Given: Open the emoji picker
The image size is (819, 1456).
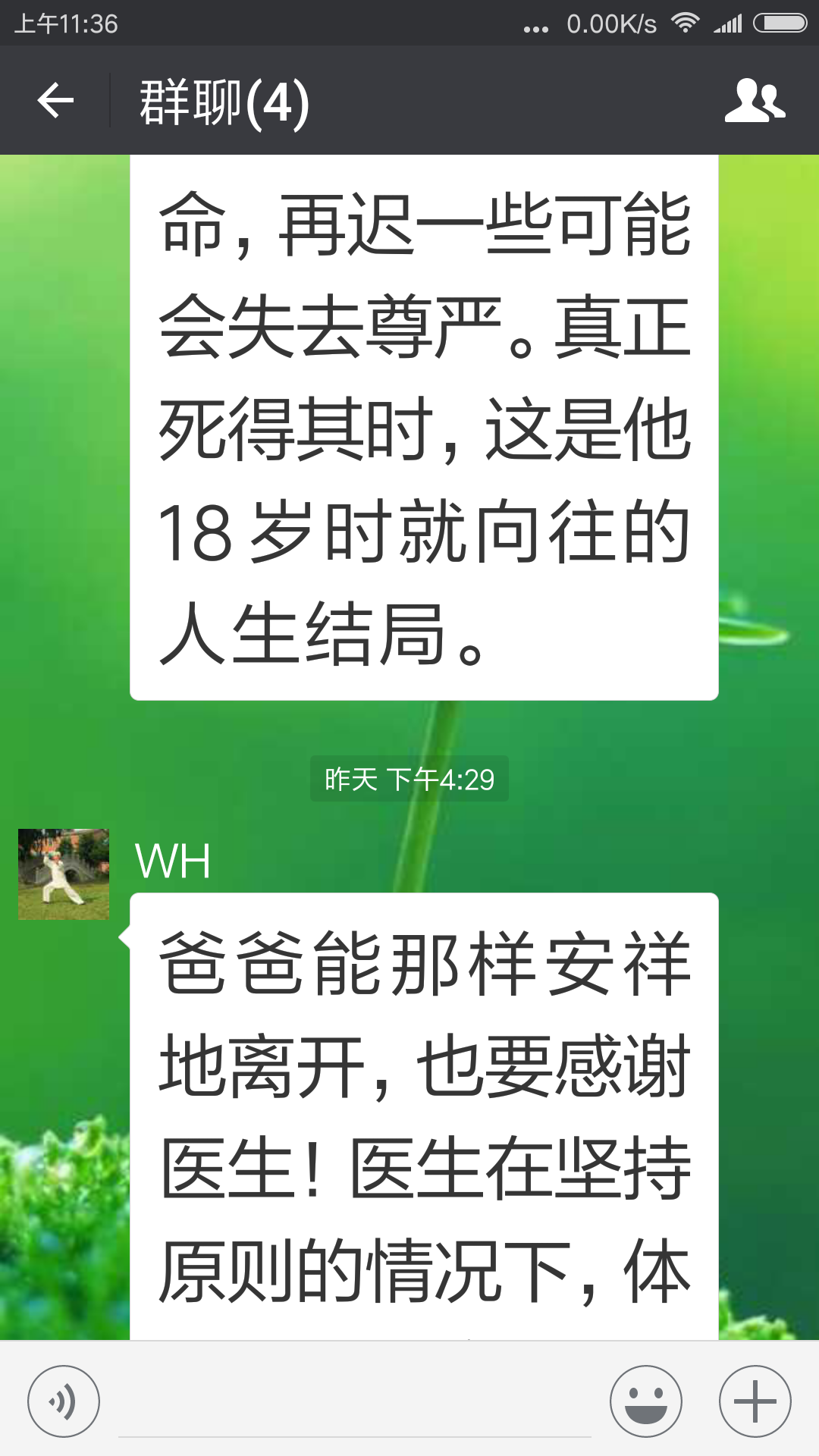Looking at the screenshot, I should pos(646,1401).
